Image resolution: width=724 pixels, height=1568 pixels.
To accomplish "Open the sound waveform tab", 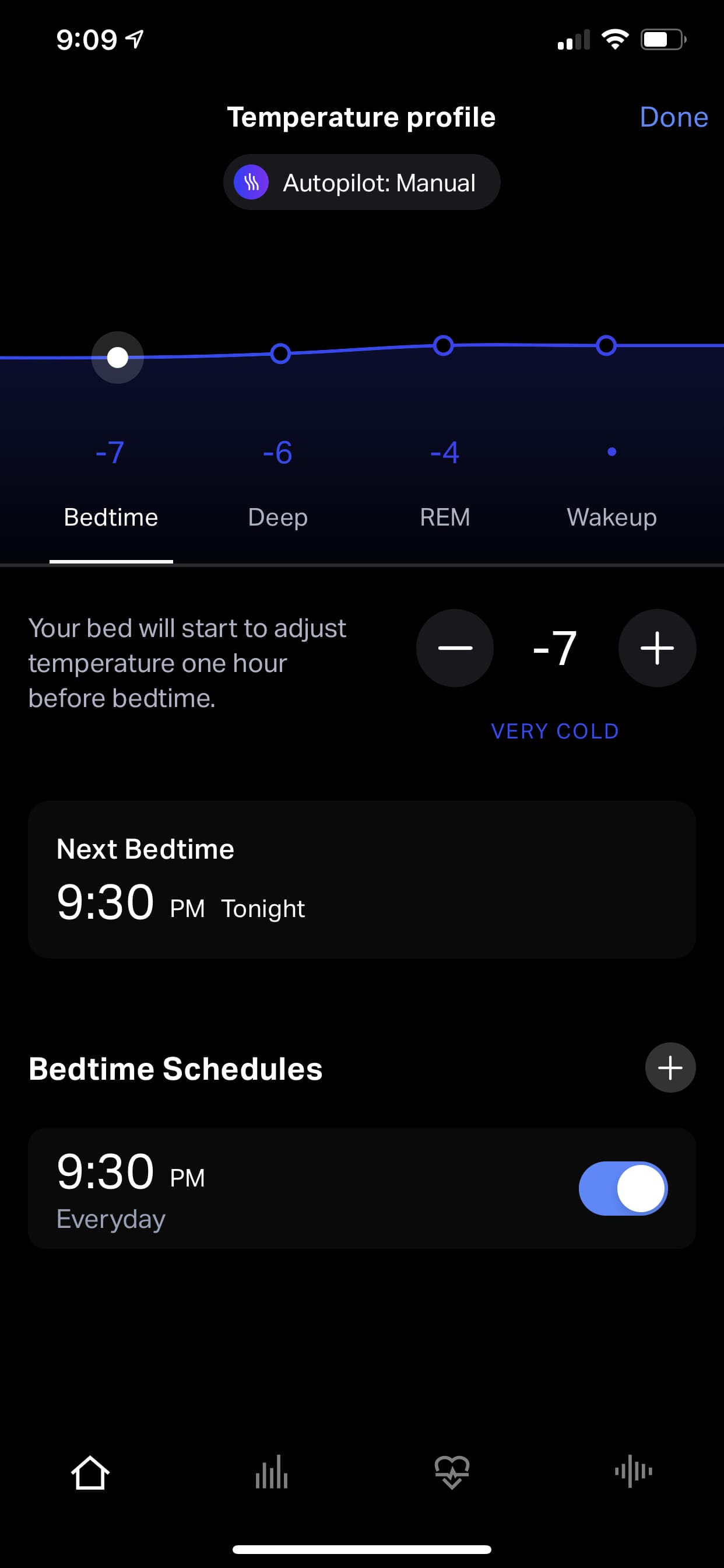I will pos(633,1472).
